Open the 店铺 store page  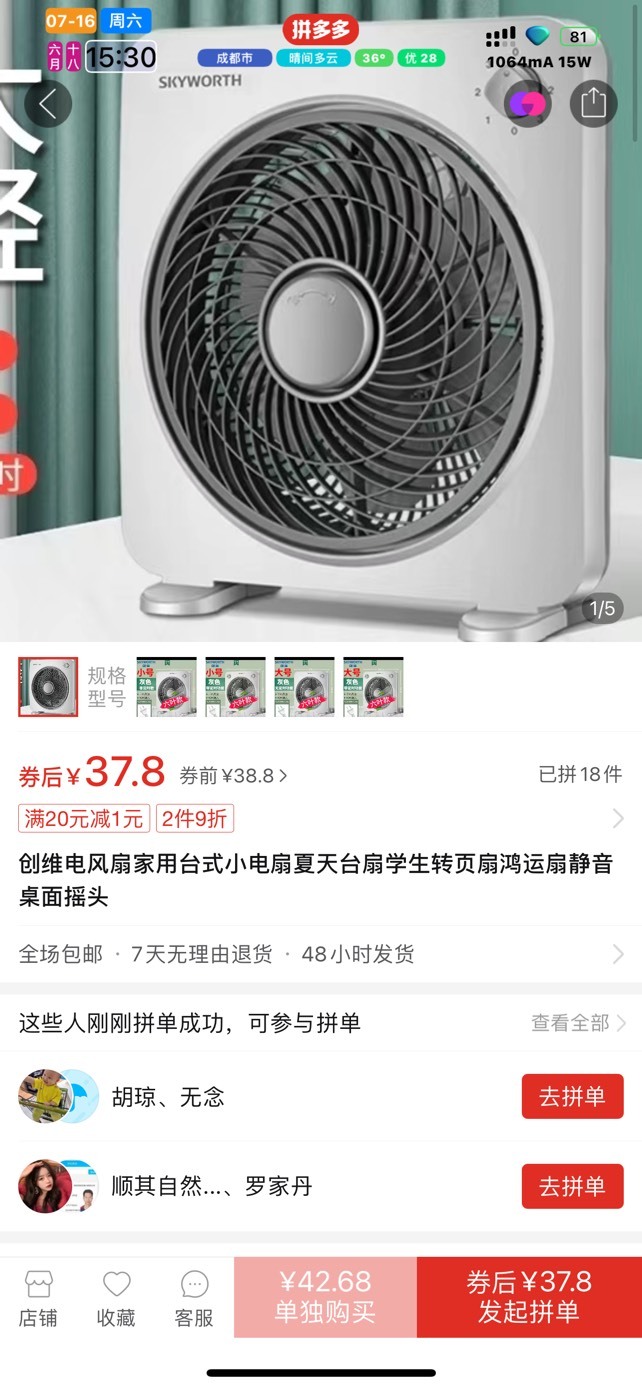pyautogui.click(x=38, y=1298)
